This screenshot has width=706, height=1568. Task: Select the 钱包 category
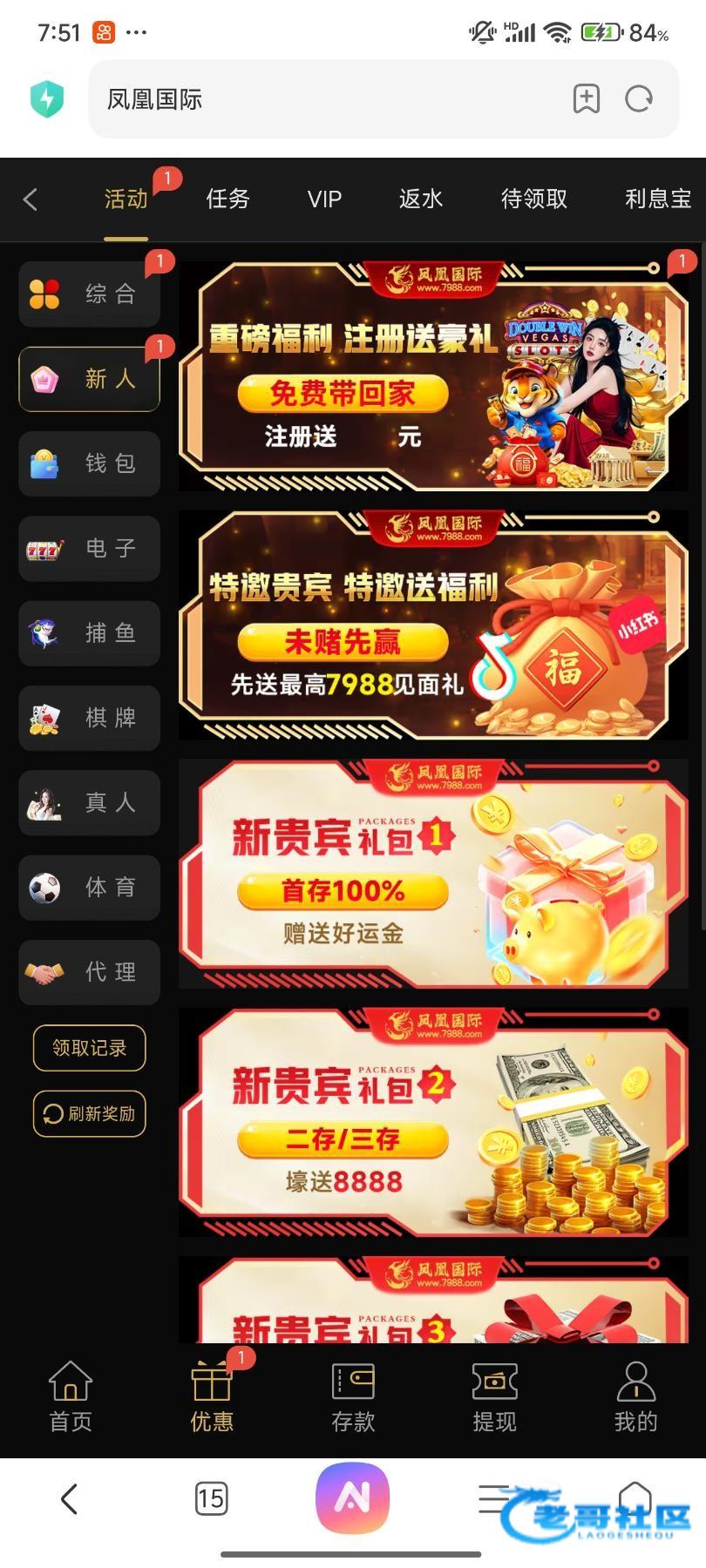pyautogui.click(x=90, y=463)
